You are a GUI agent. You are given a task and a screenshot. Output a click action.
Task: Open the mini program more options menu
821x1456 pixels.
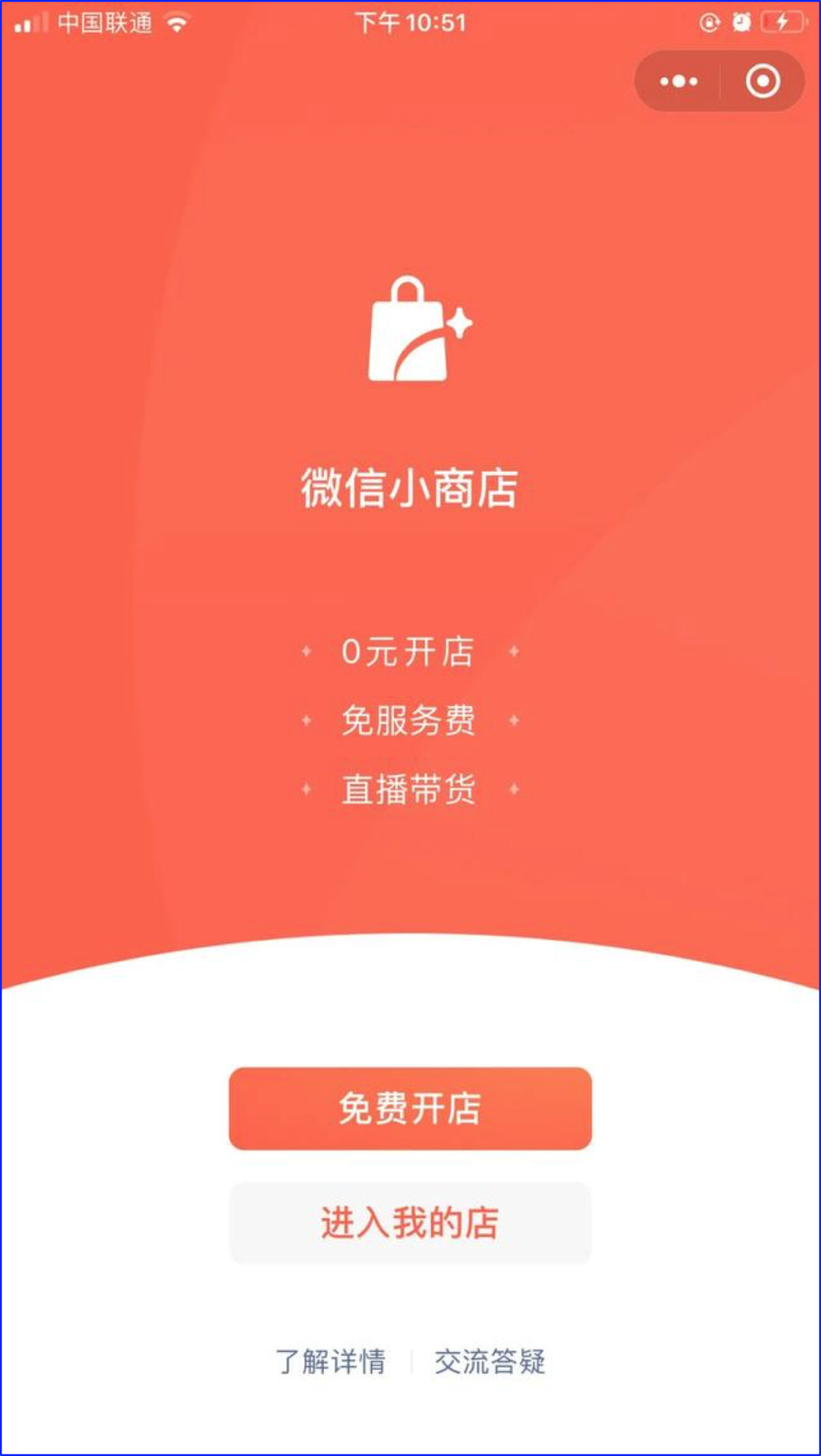[x=678, y=81]
